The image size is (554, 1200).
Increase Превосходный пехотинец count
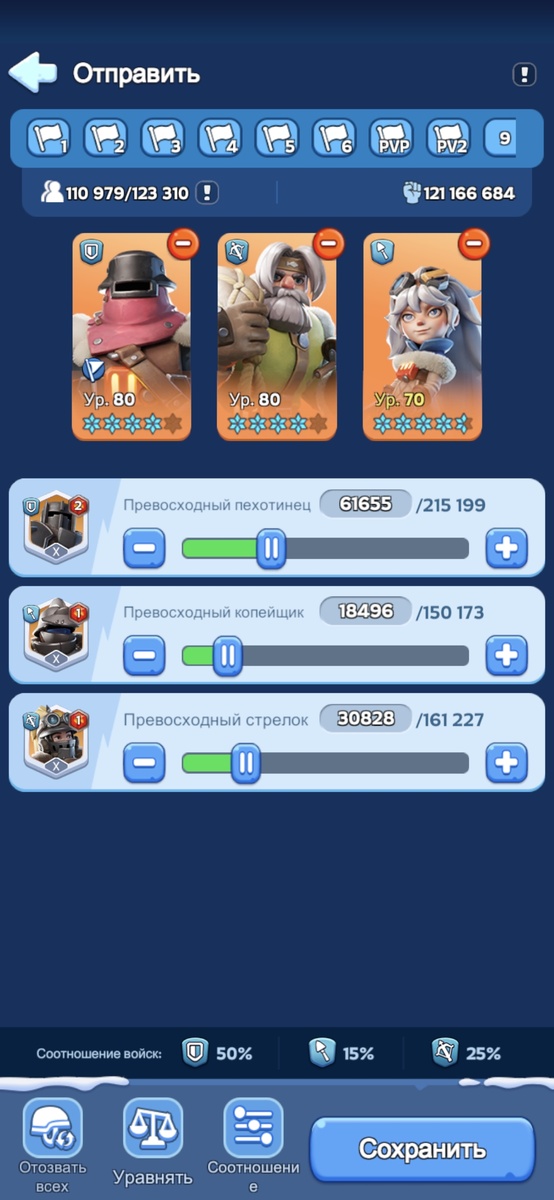click(506, 548)
